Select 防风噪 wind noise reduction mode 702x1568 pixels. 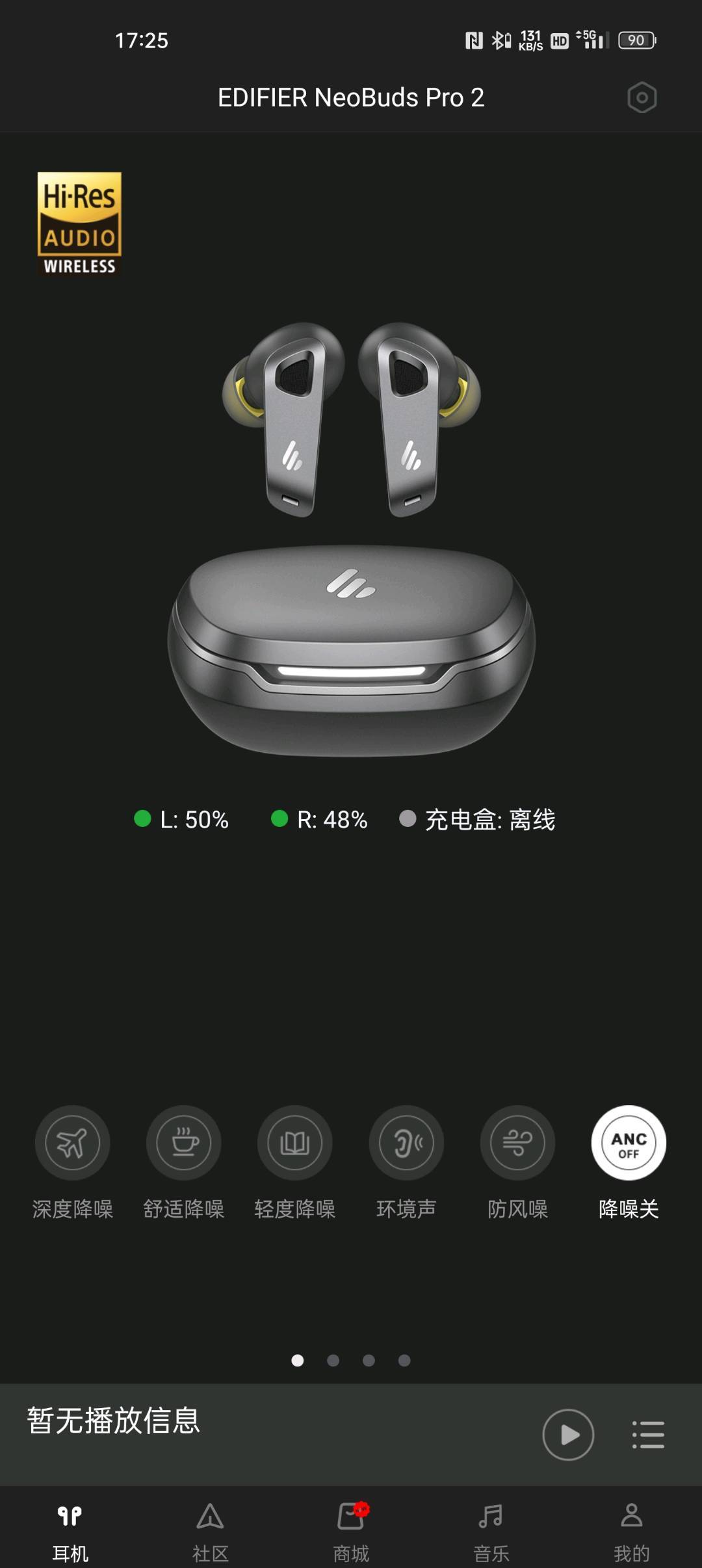point(517,1142)
